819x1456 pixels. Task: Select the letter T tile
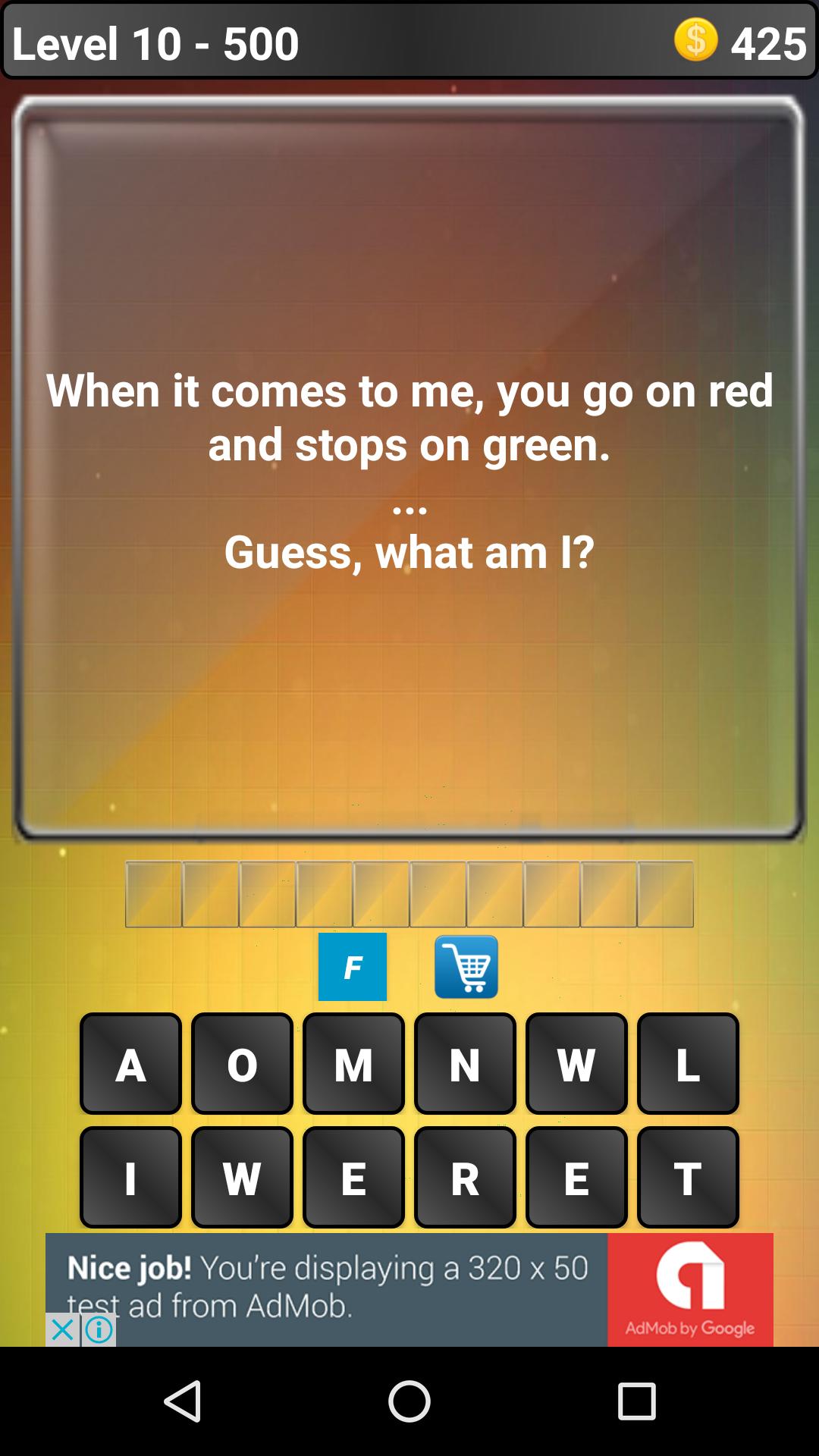pos(687,1178)
